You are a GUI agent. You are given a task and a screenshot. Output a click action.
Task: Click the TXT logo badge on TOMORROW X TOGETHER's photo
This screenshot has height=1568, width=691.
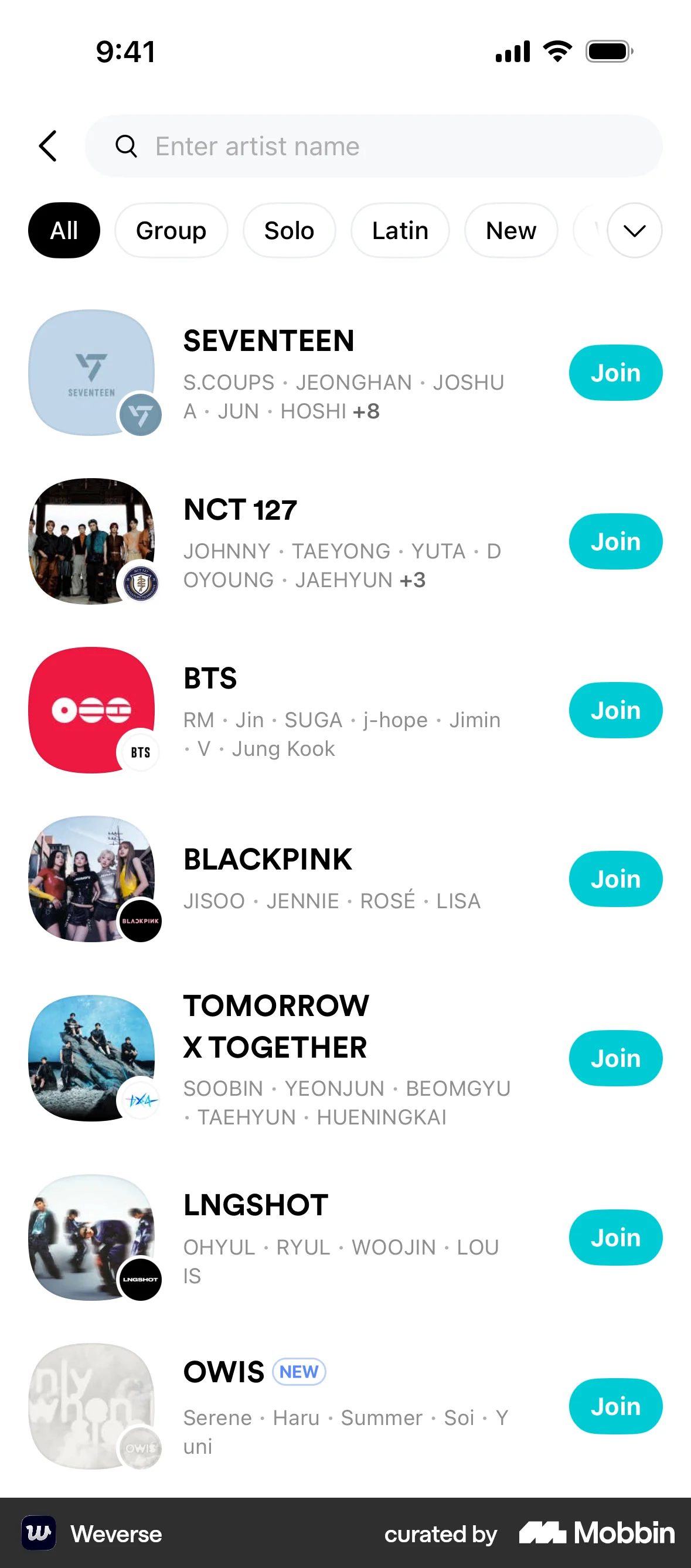click(141, 1100)
